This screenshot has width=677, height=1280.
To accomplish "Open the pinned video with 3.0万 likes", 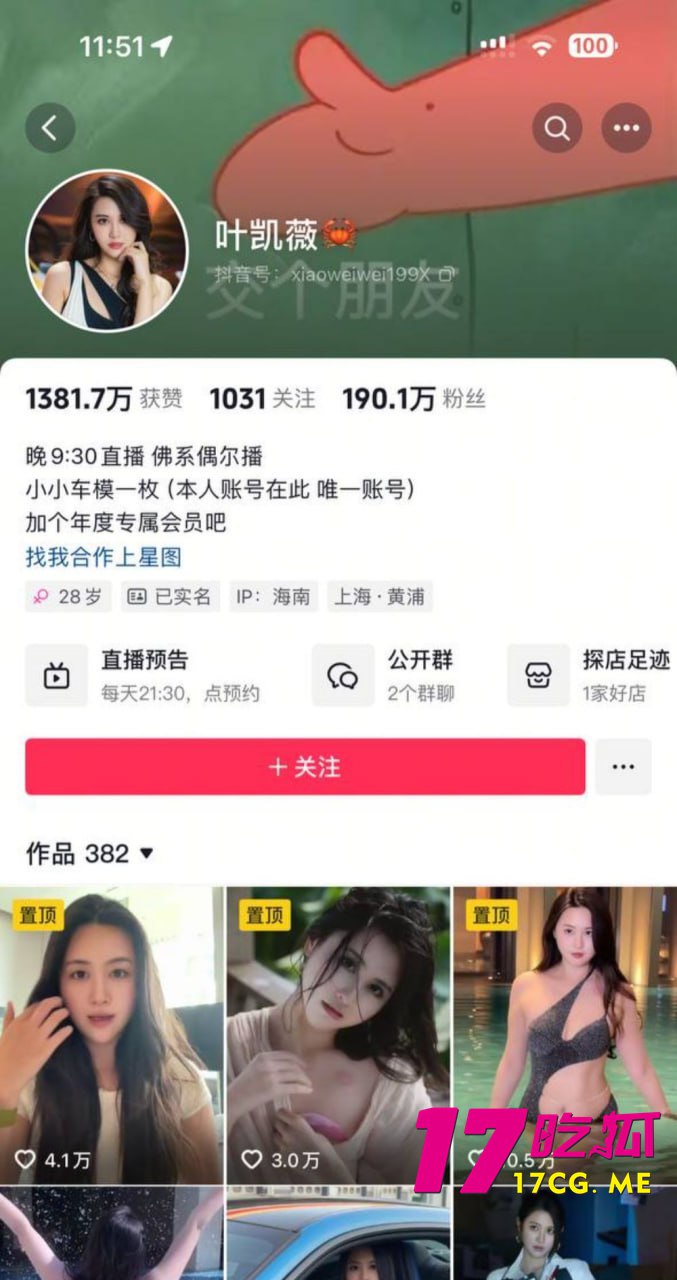I will click(x=338, y=1035).
